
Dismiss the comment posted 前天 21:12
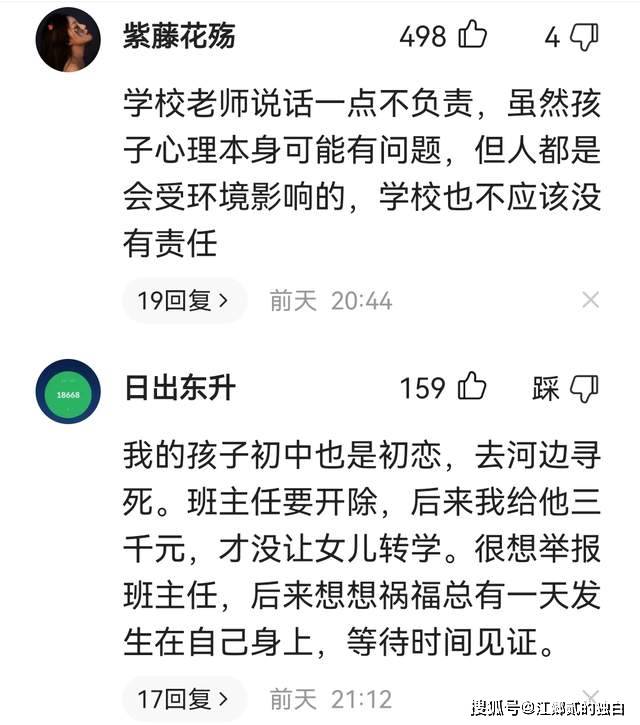590,697
